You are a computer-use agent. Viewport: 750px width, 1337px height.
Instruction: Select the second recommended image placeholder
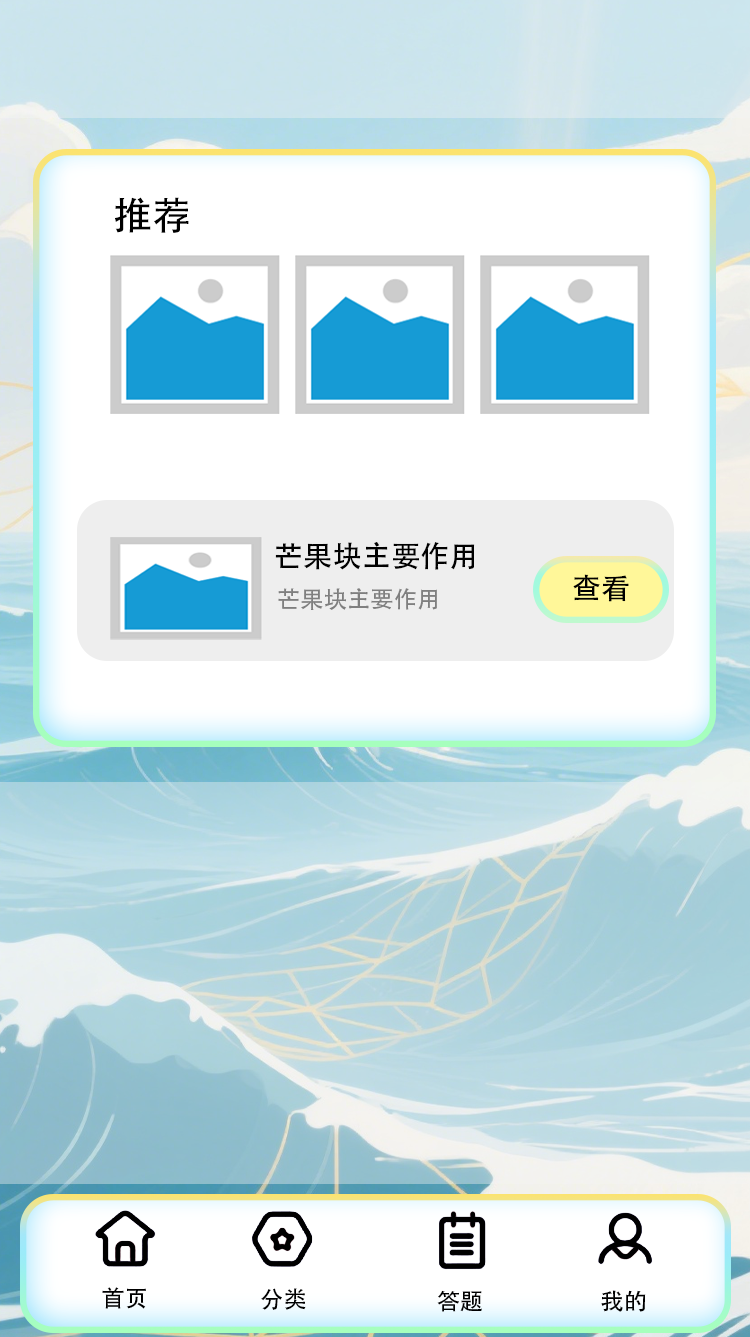click(380, 334)
